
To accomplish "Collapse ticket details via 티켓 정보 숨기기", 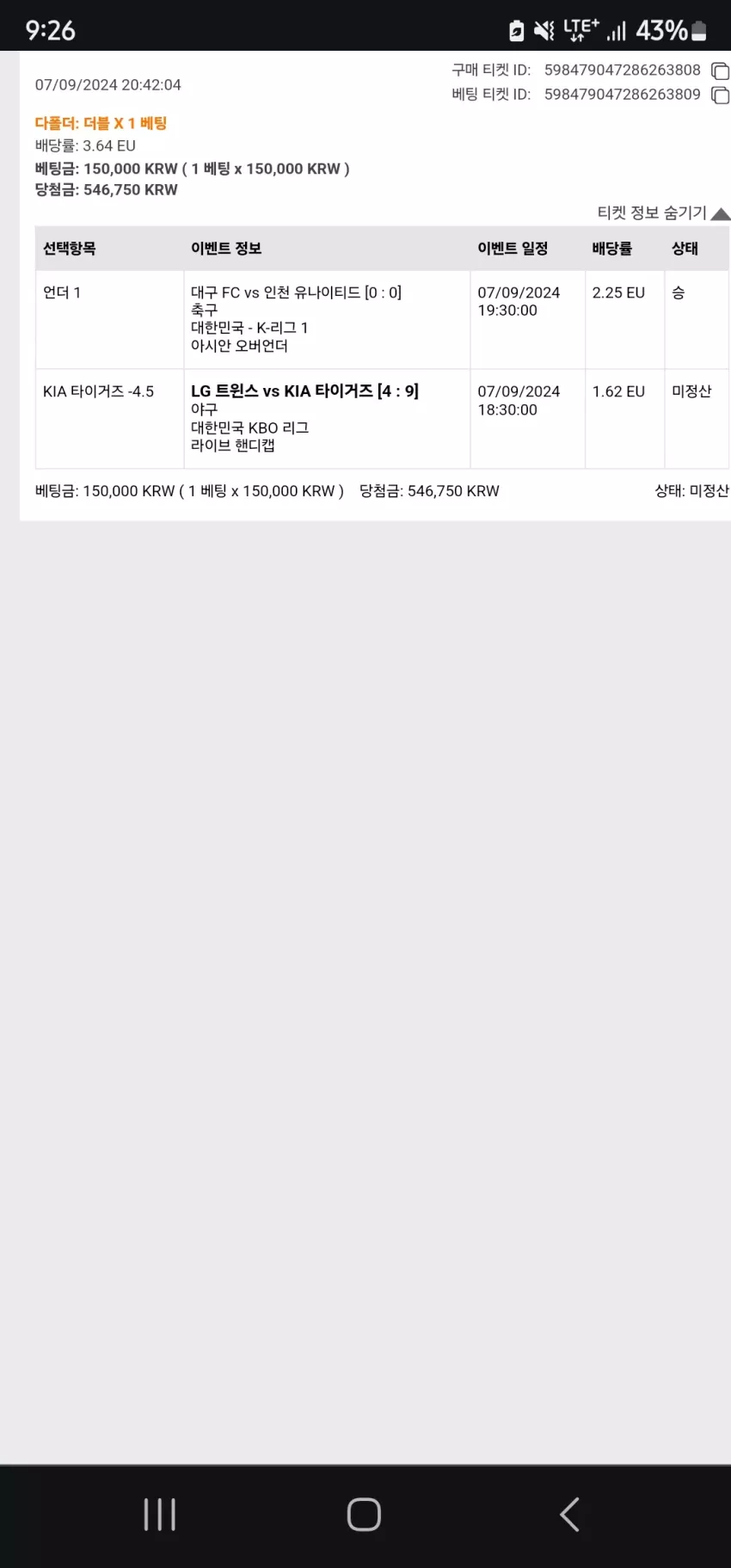I will [x=663, y=212].
